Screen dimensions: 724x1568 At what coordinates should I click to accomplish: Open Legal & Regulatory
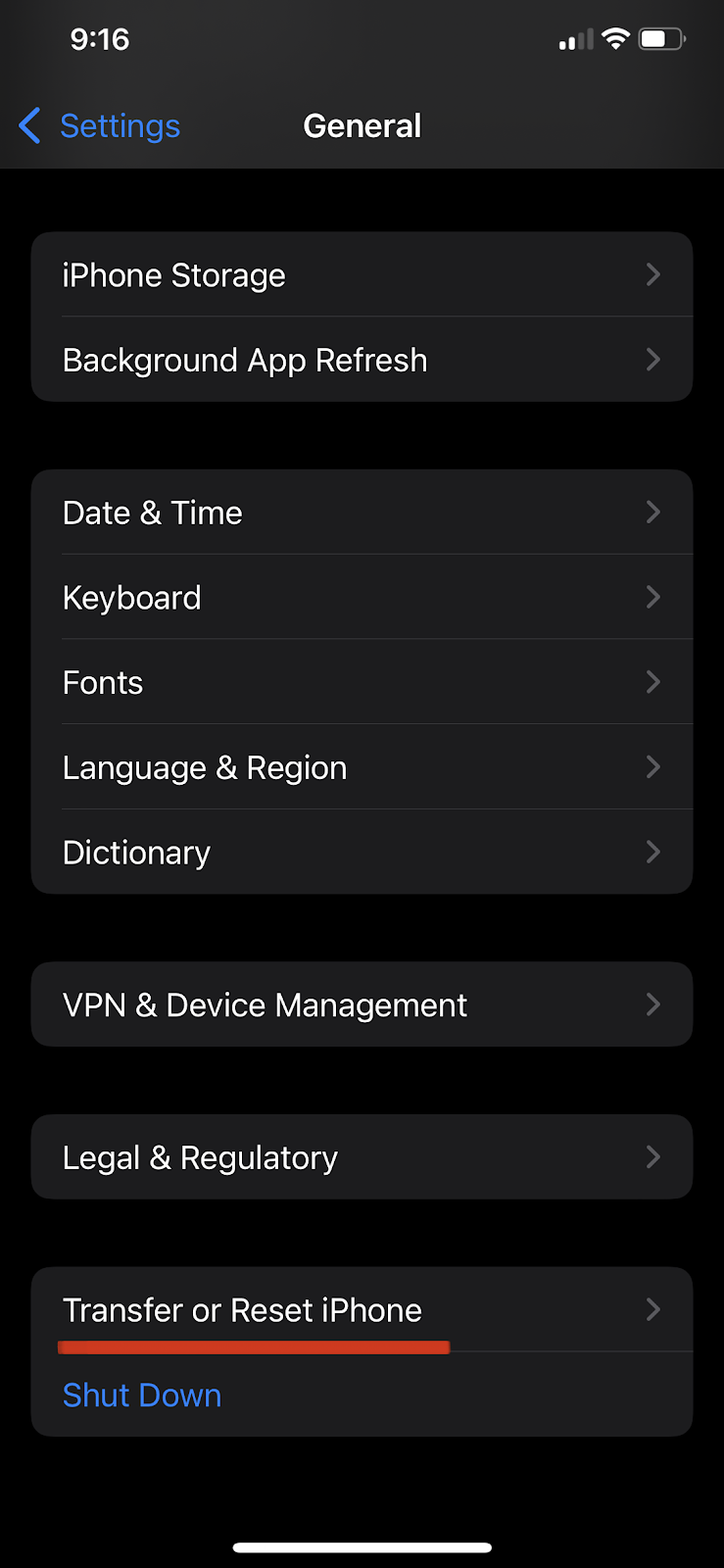(x=362, y=1157)
